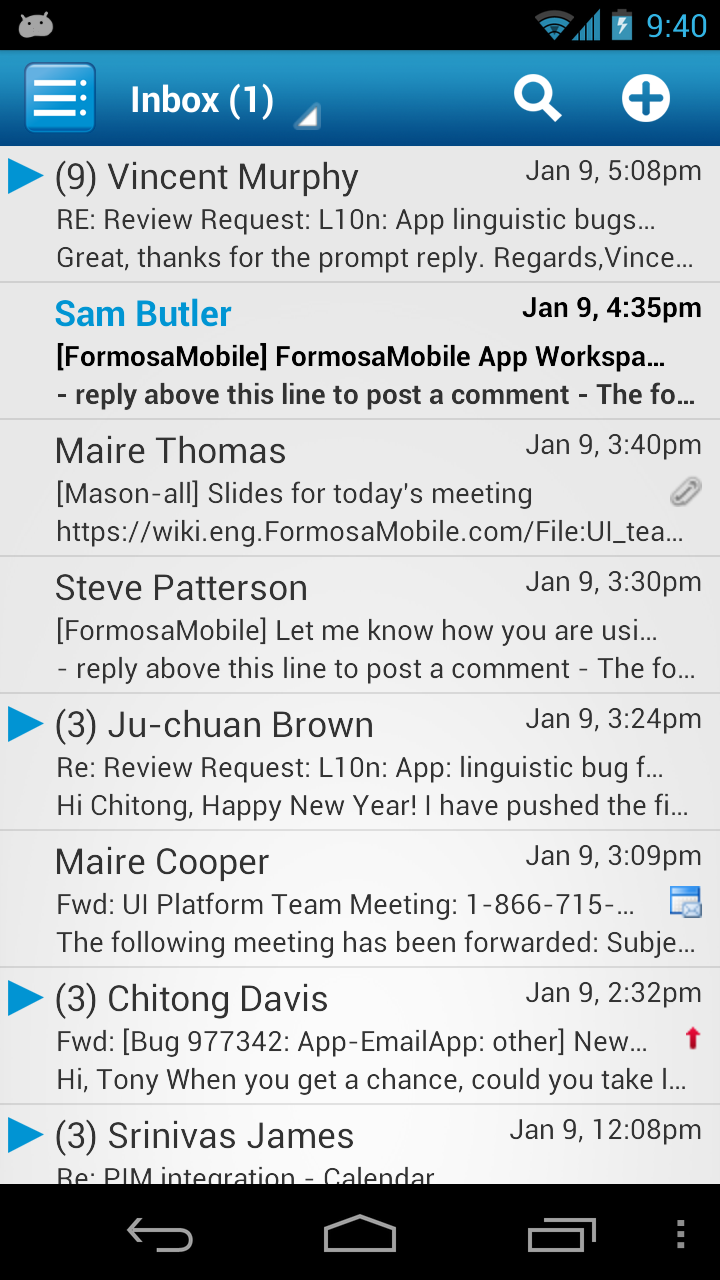This screenshot has width=720, height=1280.
Task: Compose a new email
Action: click(x=646, y=98)
